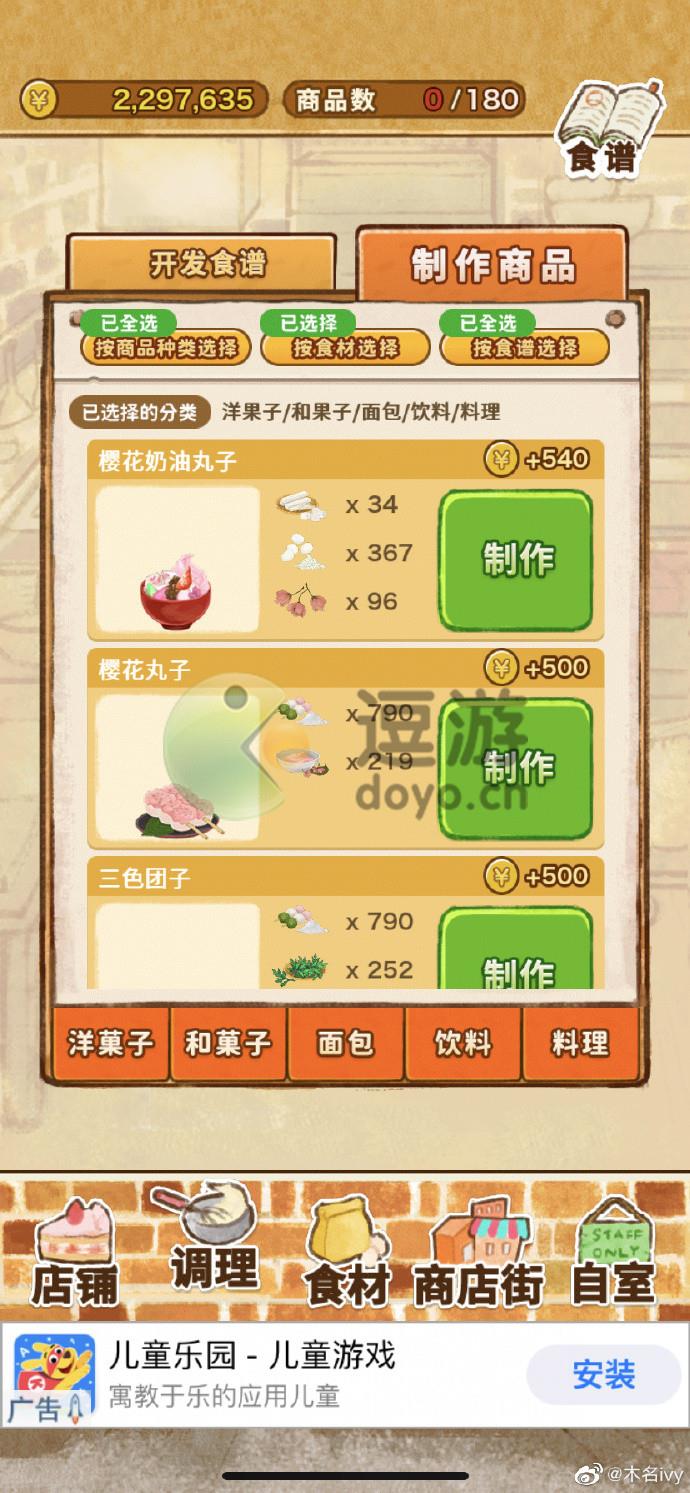
Task: Make 樱花奶油丸子 with 制作 button
Action: pos(516,560)
